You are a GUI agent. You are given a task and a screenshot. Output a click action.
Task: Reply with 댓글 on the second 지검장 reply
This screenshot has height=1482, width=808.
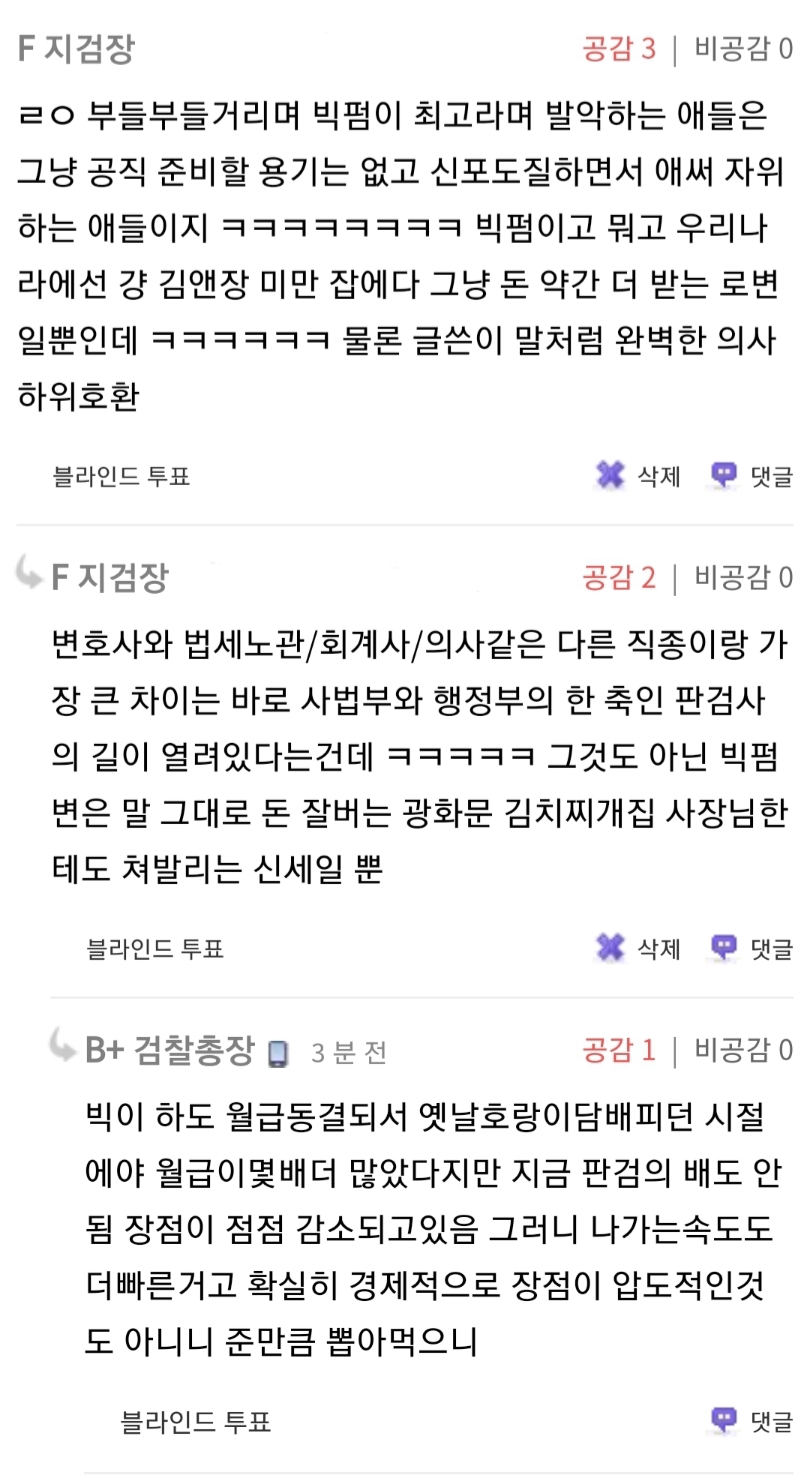[752, 948]
